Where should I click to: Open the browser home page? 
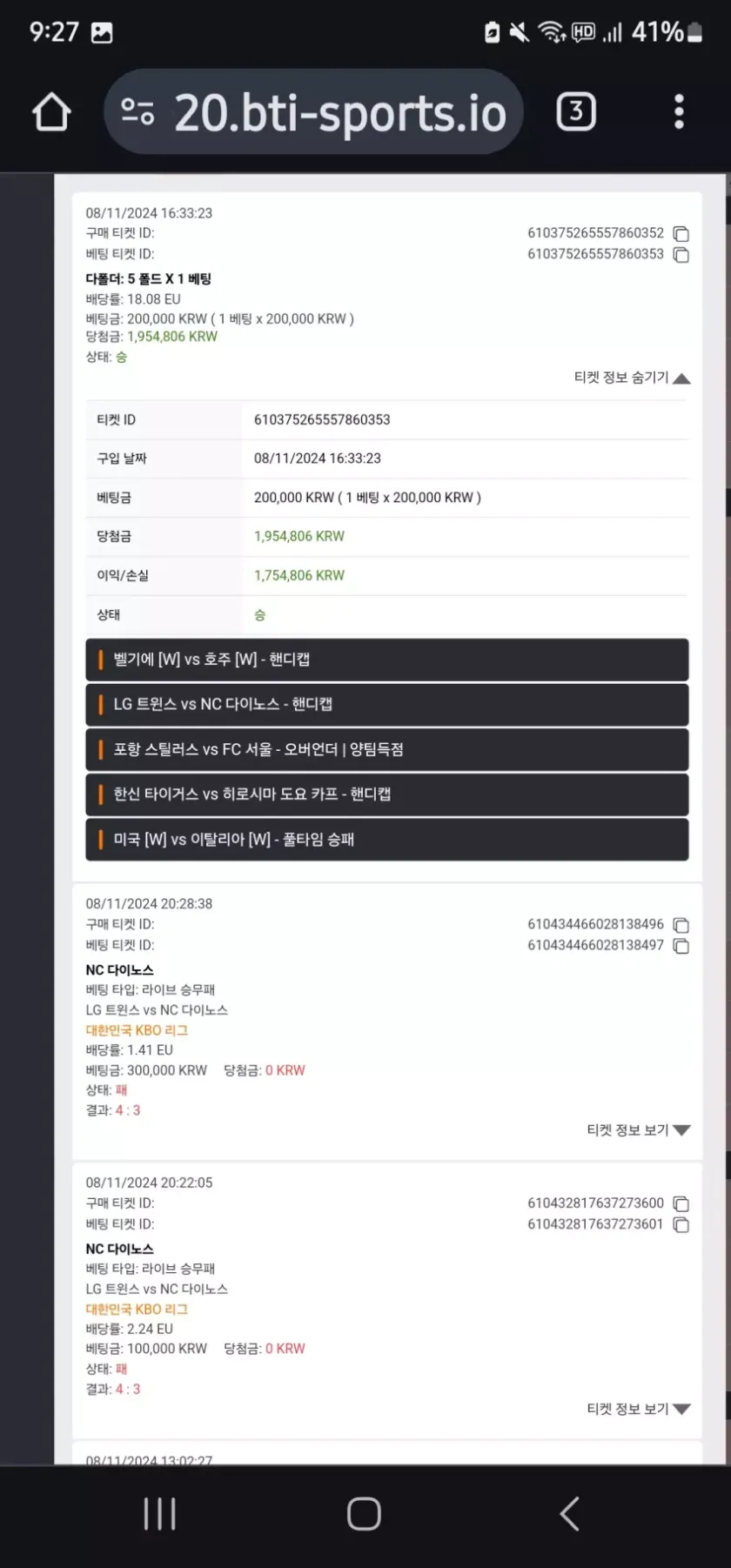pos(51,112)
